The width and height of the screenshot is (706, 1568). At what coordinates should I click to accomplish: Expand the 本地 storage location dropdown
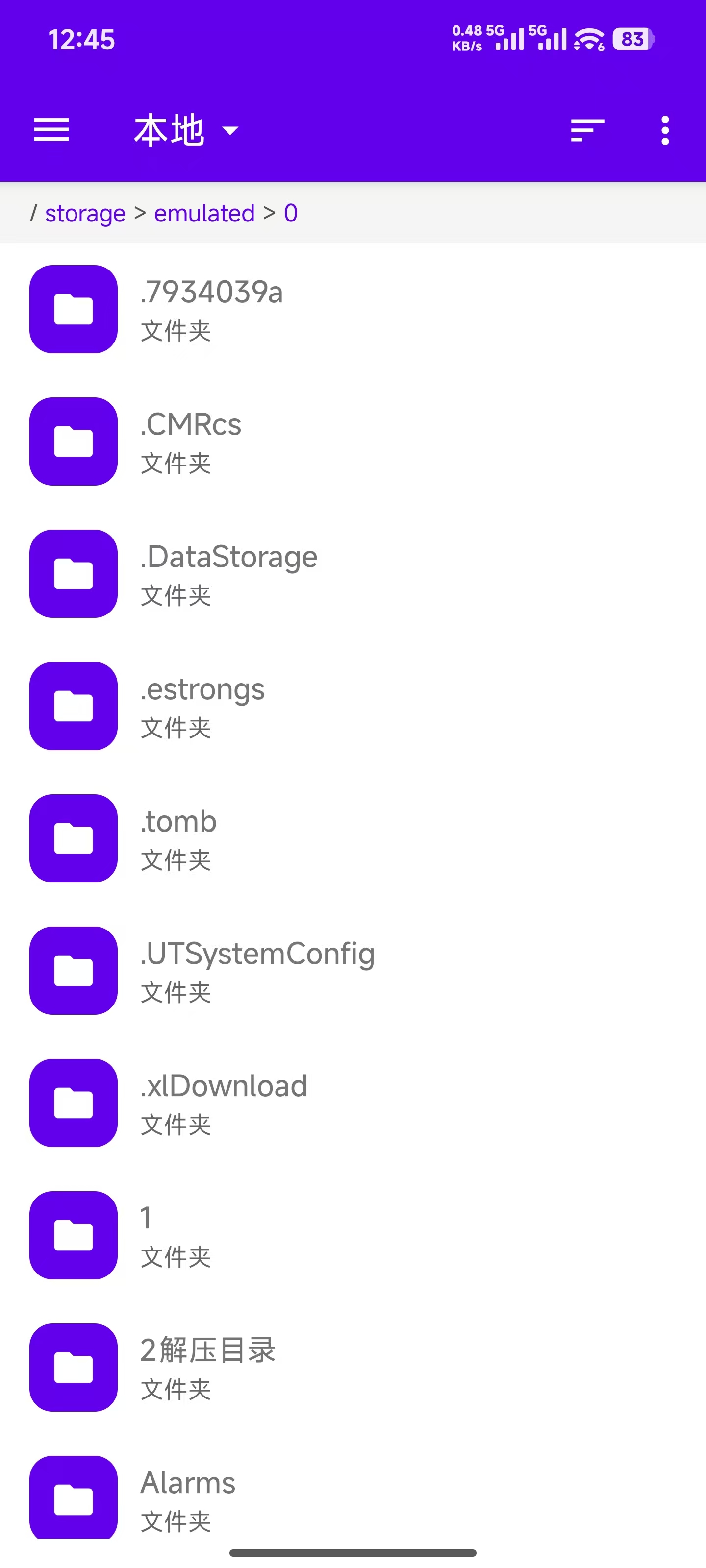(229, 131)
